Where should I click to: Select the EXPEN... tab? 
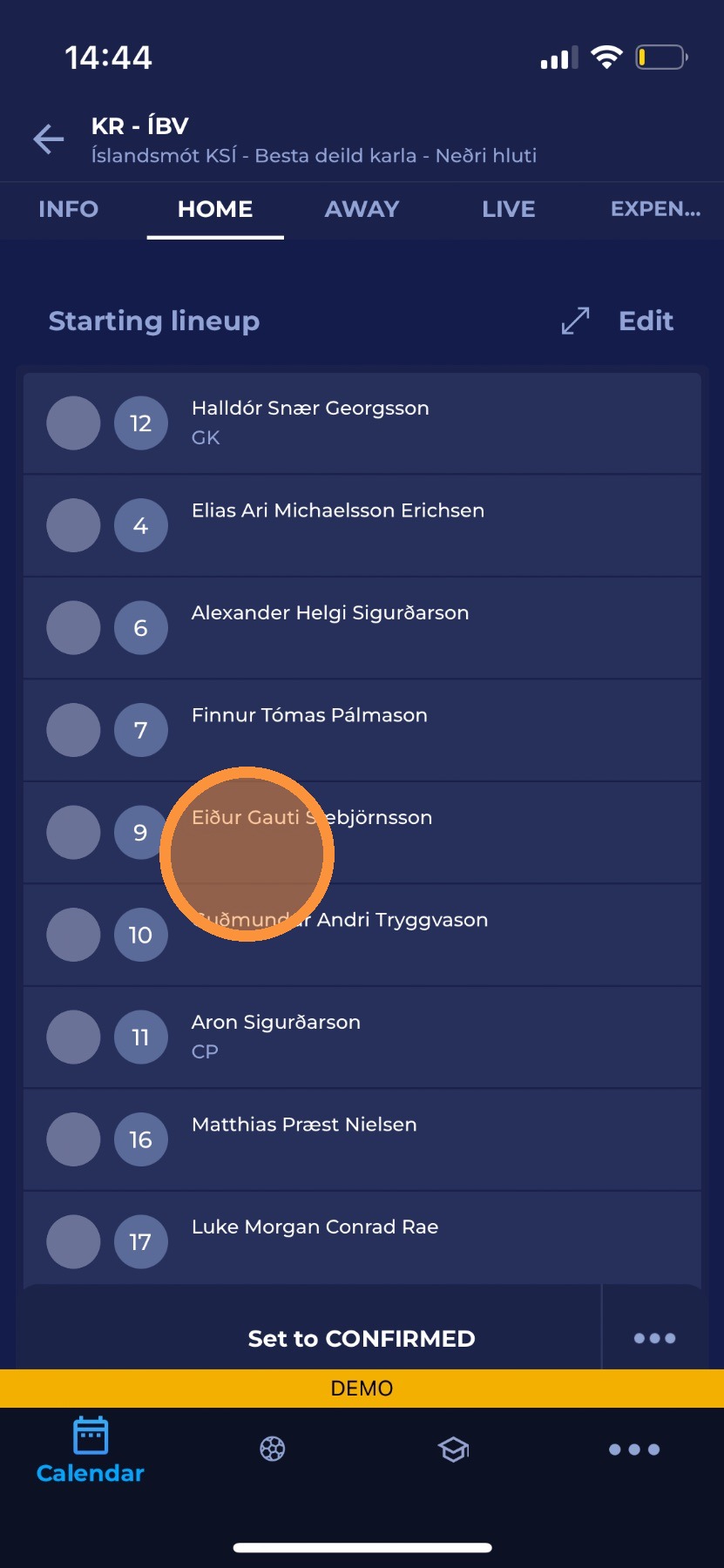click(x=655, y=209)
